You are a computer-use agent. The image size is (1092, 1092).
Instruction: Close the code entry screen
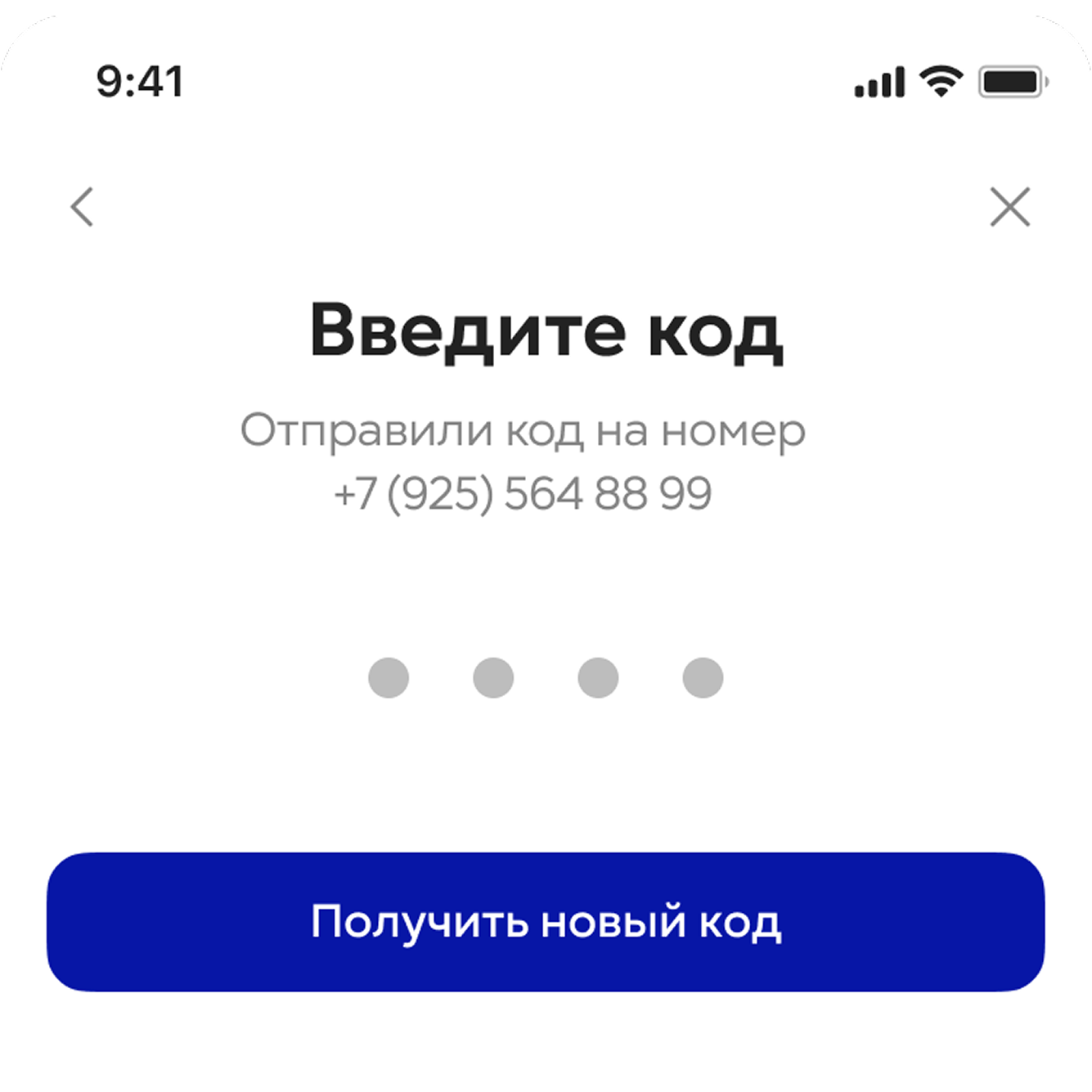[x=1010, y=206]
